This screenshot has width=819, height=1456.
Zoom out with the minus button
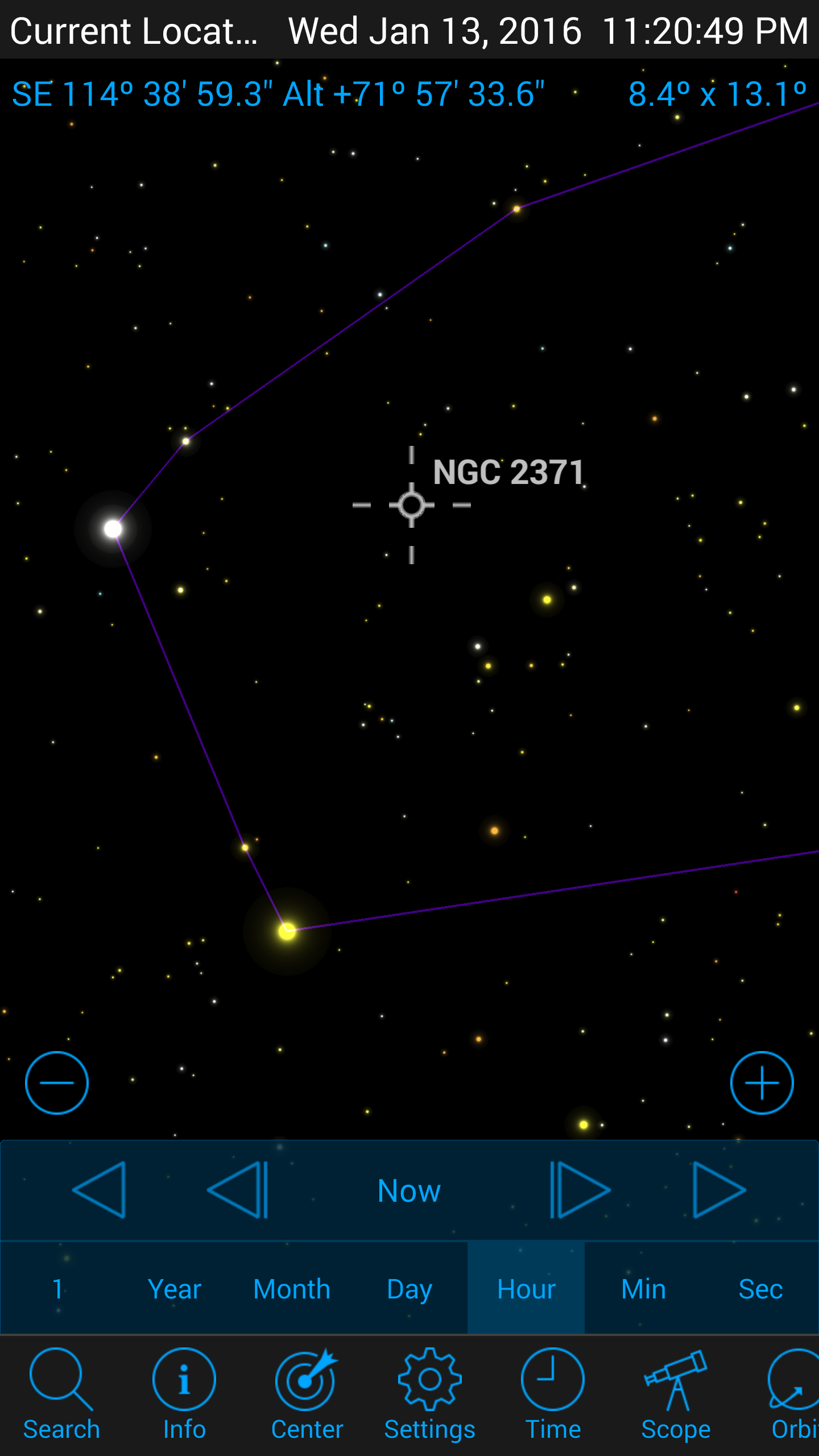click(x=56, y=1082)
